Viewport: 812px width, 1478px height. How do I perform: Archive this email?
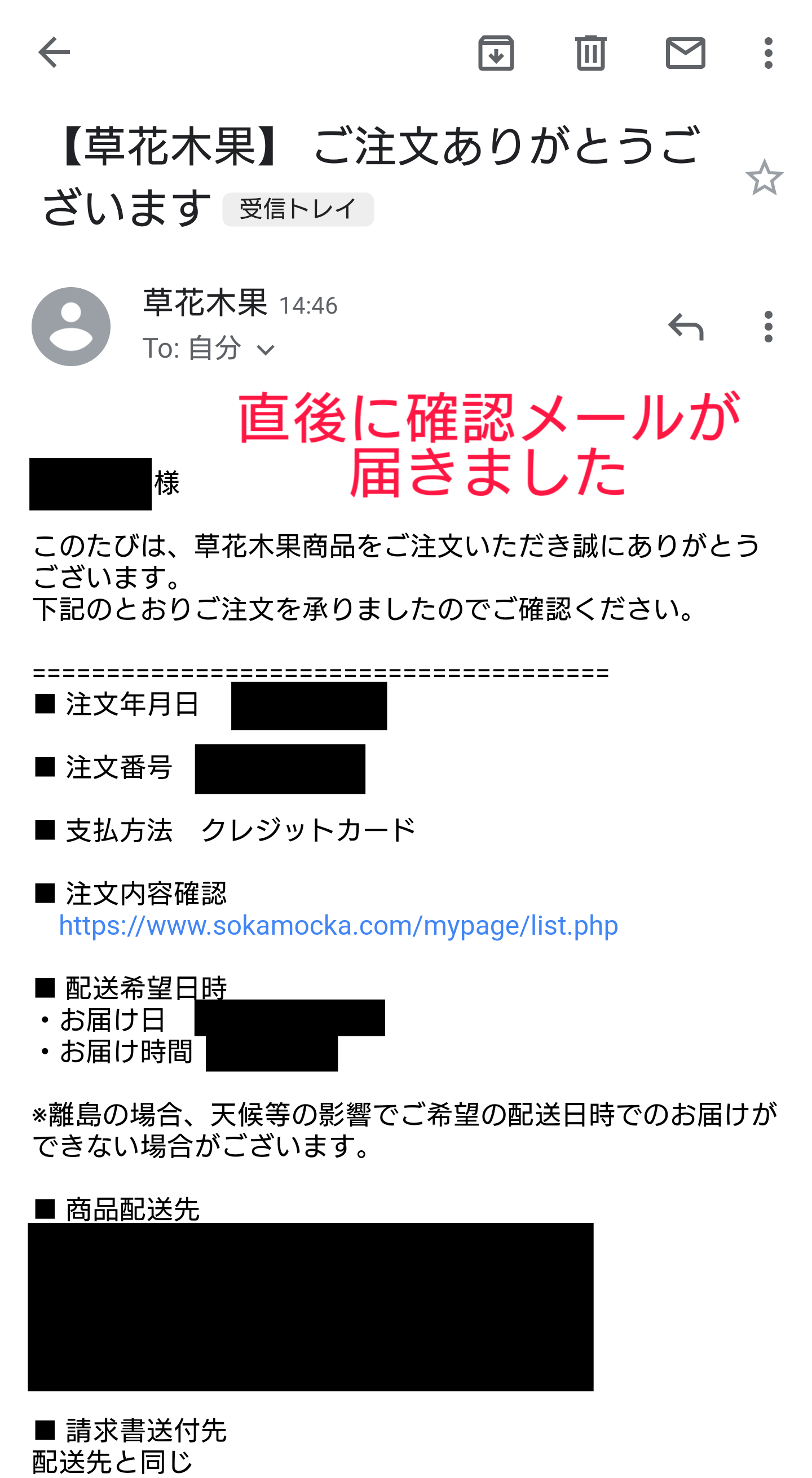point(496,53)
